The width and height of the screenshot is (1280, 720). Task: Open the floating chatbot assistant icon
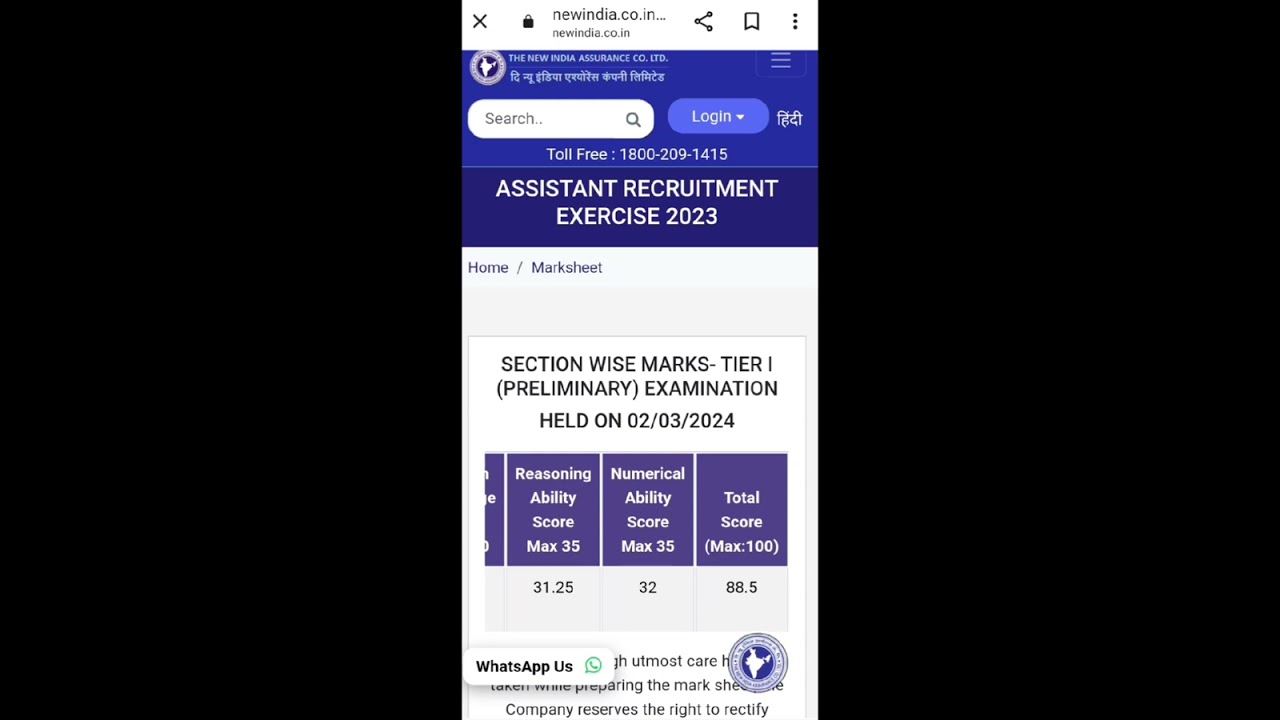pyautogui.click(x=758, y=662)
